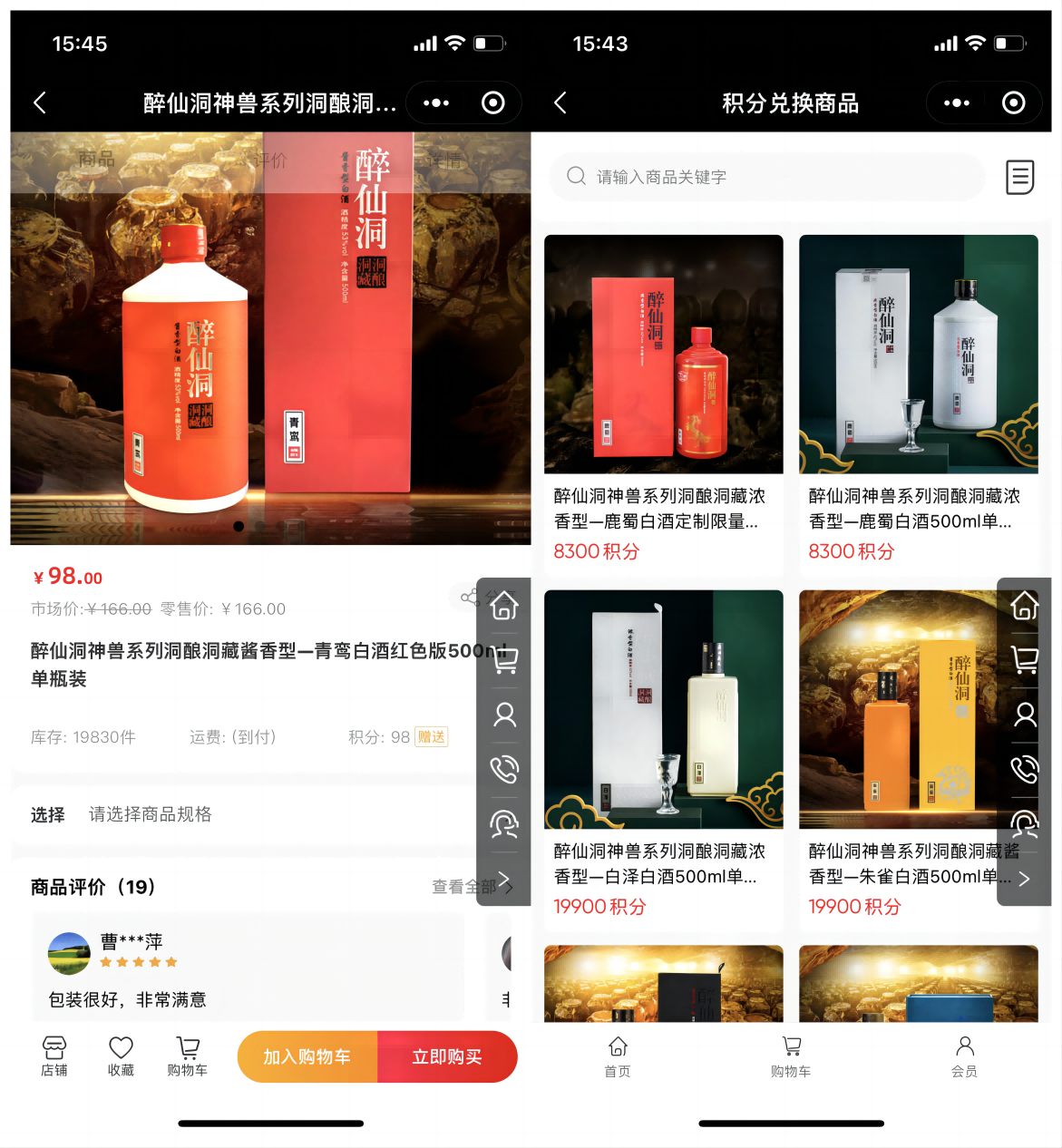This screenshot has height=1148, width=1062.
Task: Open 选择 商品规格 selector row
Action: pos(245,814)
